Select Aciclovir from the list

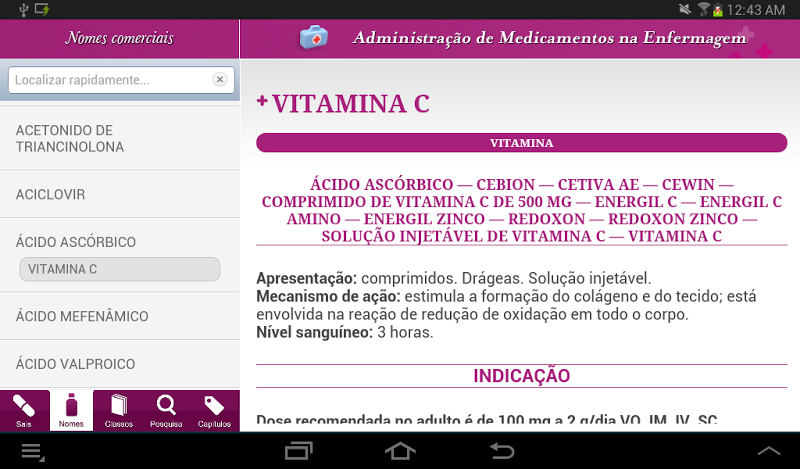pyautogui.click(x=120, y=194)
